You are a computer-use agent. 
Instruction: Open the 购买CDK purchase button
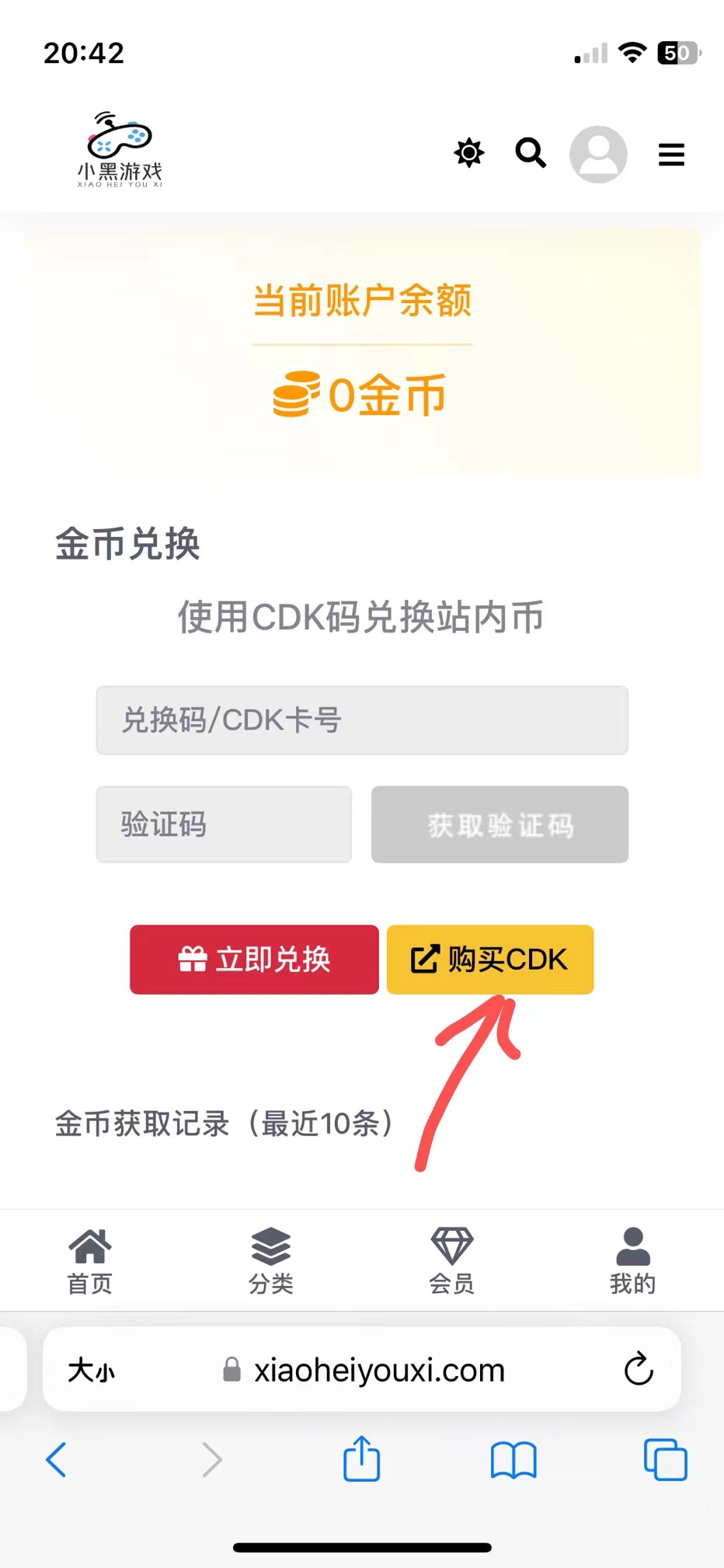(490, 960)
